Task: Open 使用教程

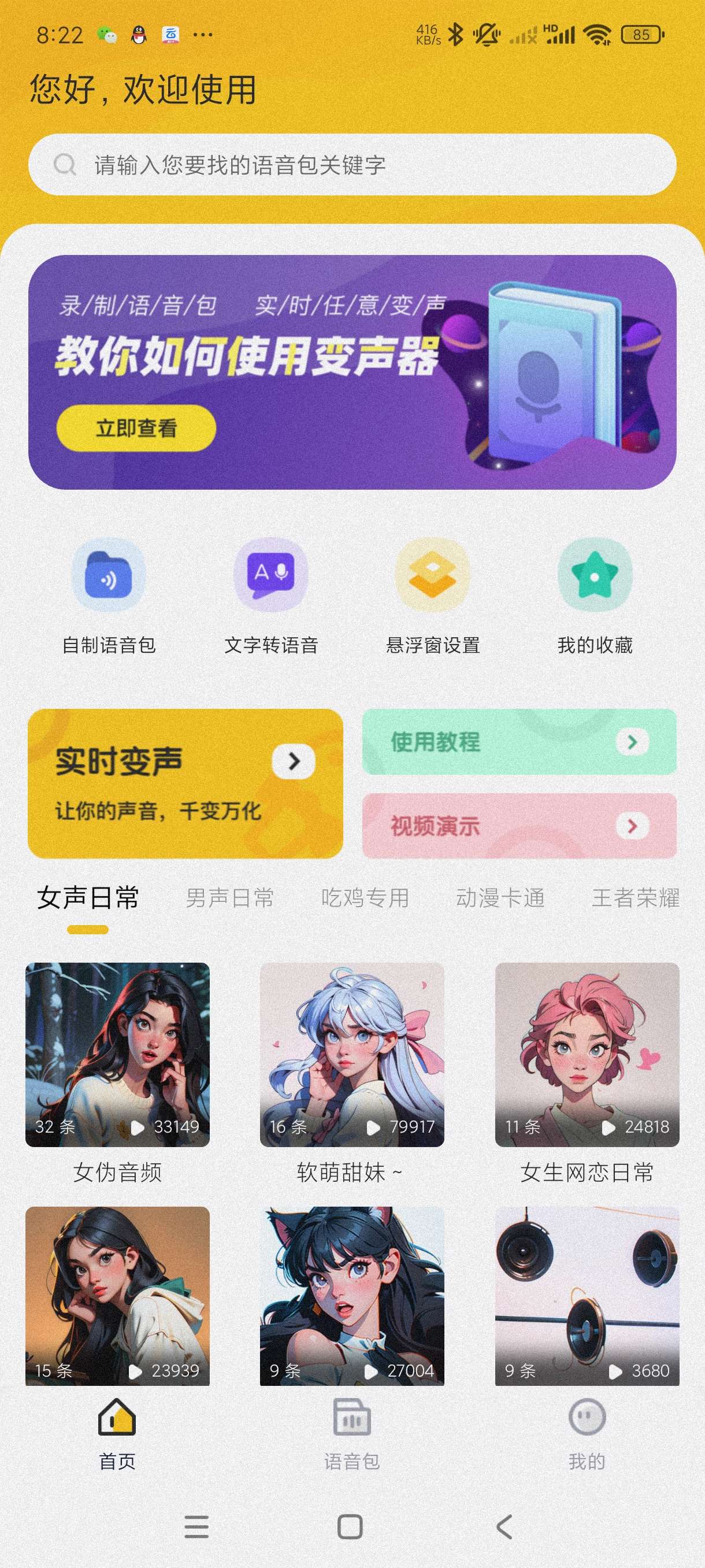Action: [x=519, y=741]
